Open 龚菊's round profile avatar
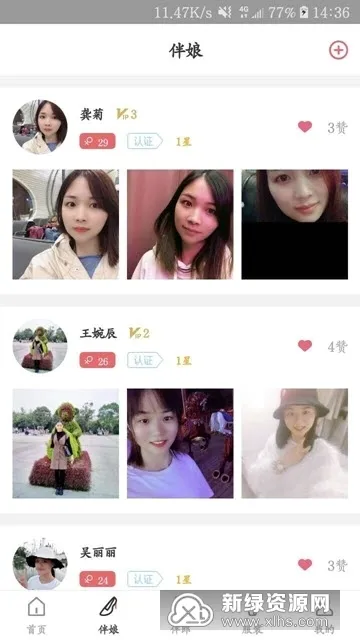The height and width of the screenshot is (640, 360). [x=40, y=127]
